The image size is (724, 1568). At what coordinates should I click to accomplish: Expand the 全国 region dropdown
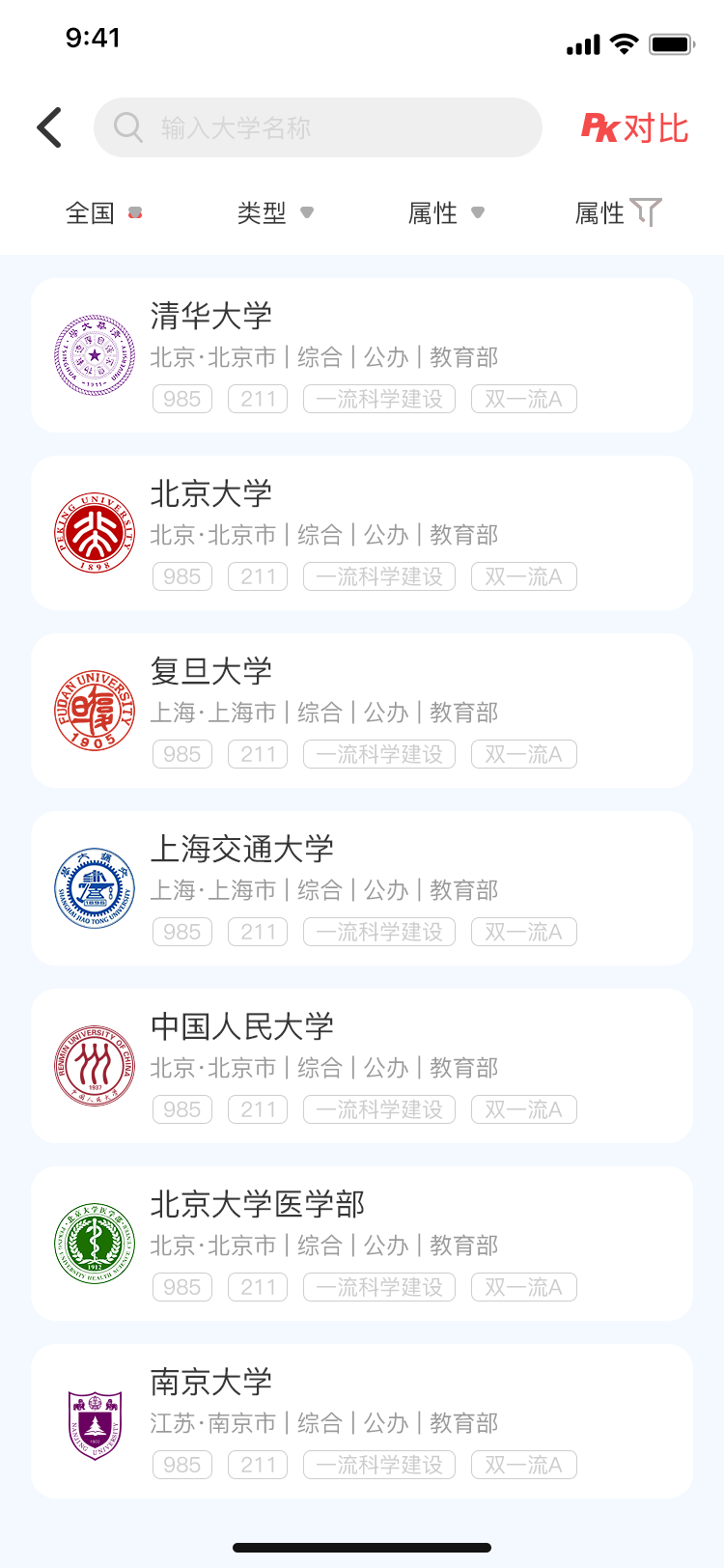(104, 212)
